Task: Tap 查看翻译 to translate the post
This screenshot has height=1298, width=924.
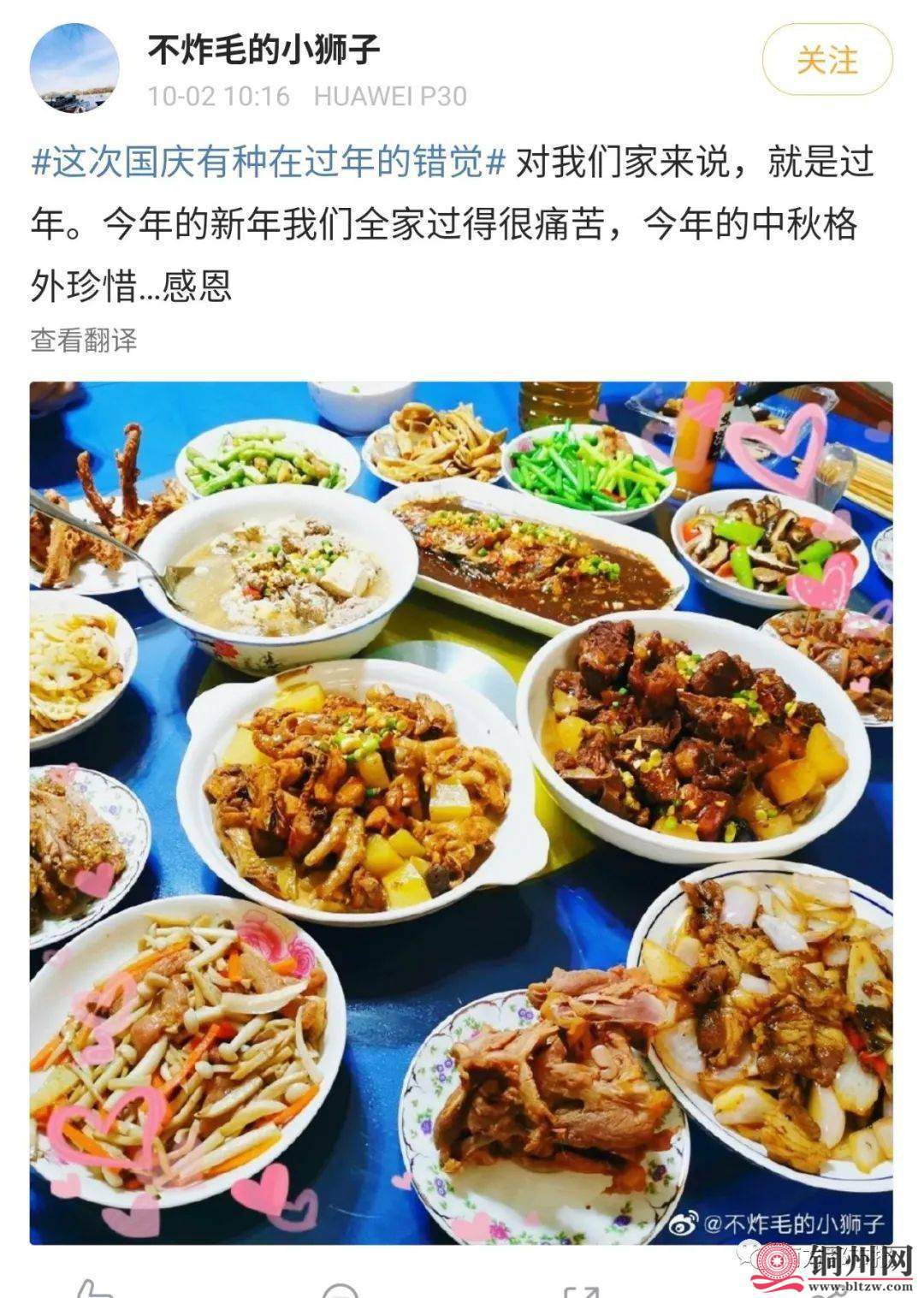Action: click(x=84, y=341)
